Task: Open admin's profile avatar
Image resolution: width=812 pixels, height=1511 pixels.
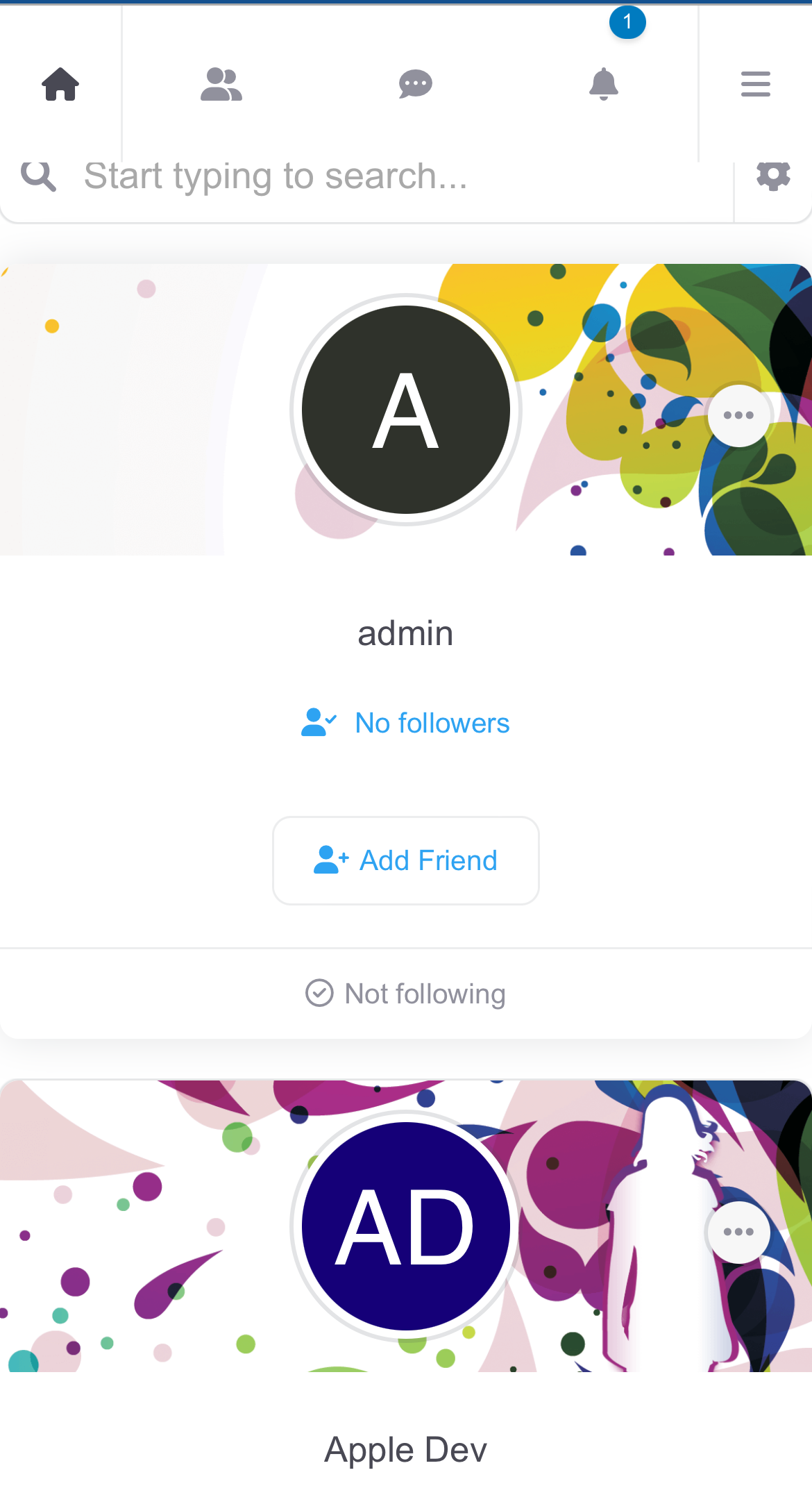Action: pos(406,410)
